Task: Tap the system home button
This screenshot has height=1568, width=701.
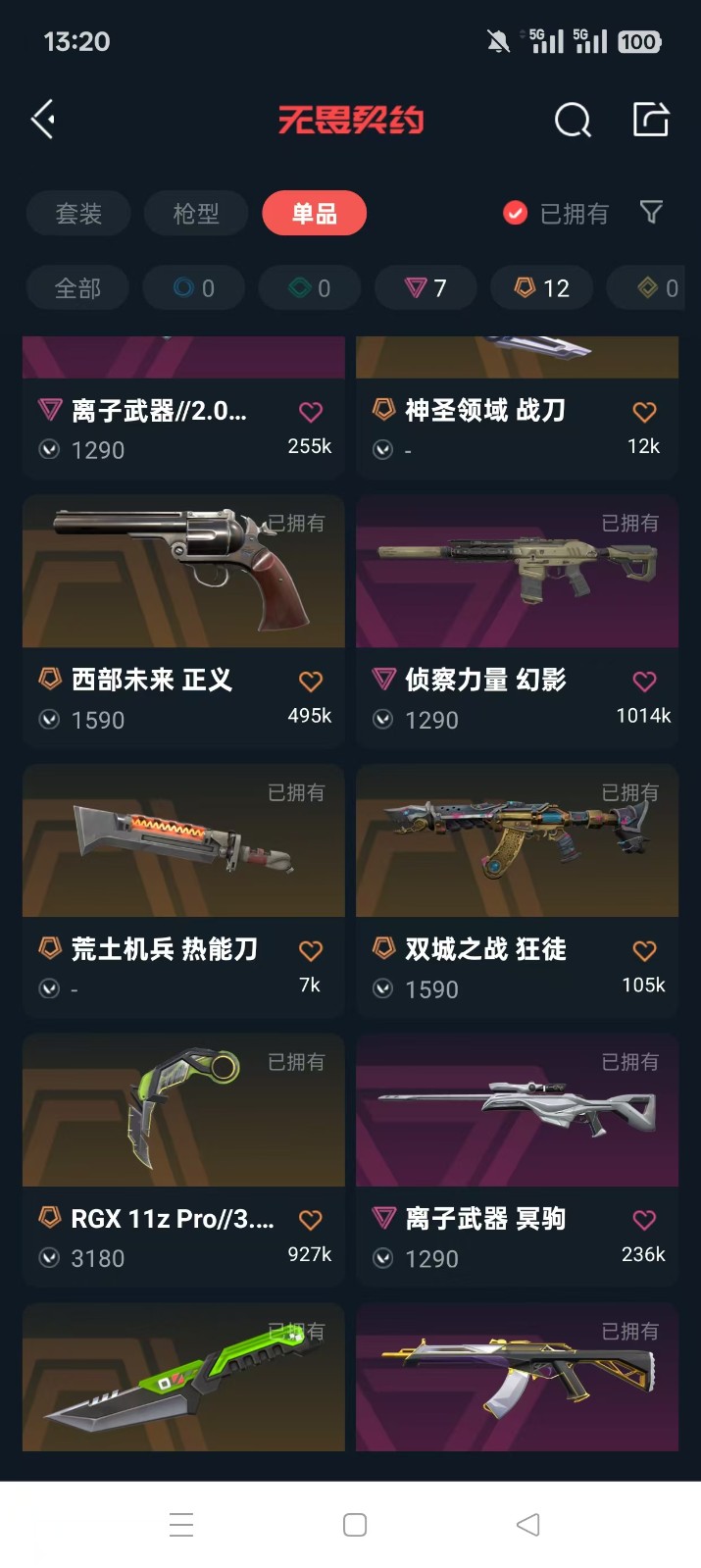Action: [x=355, y=1525]
